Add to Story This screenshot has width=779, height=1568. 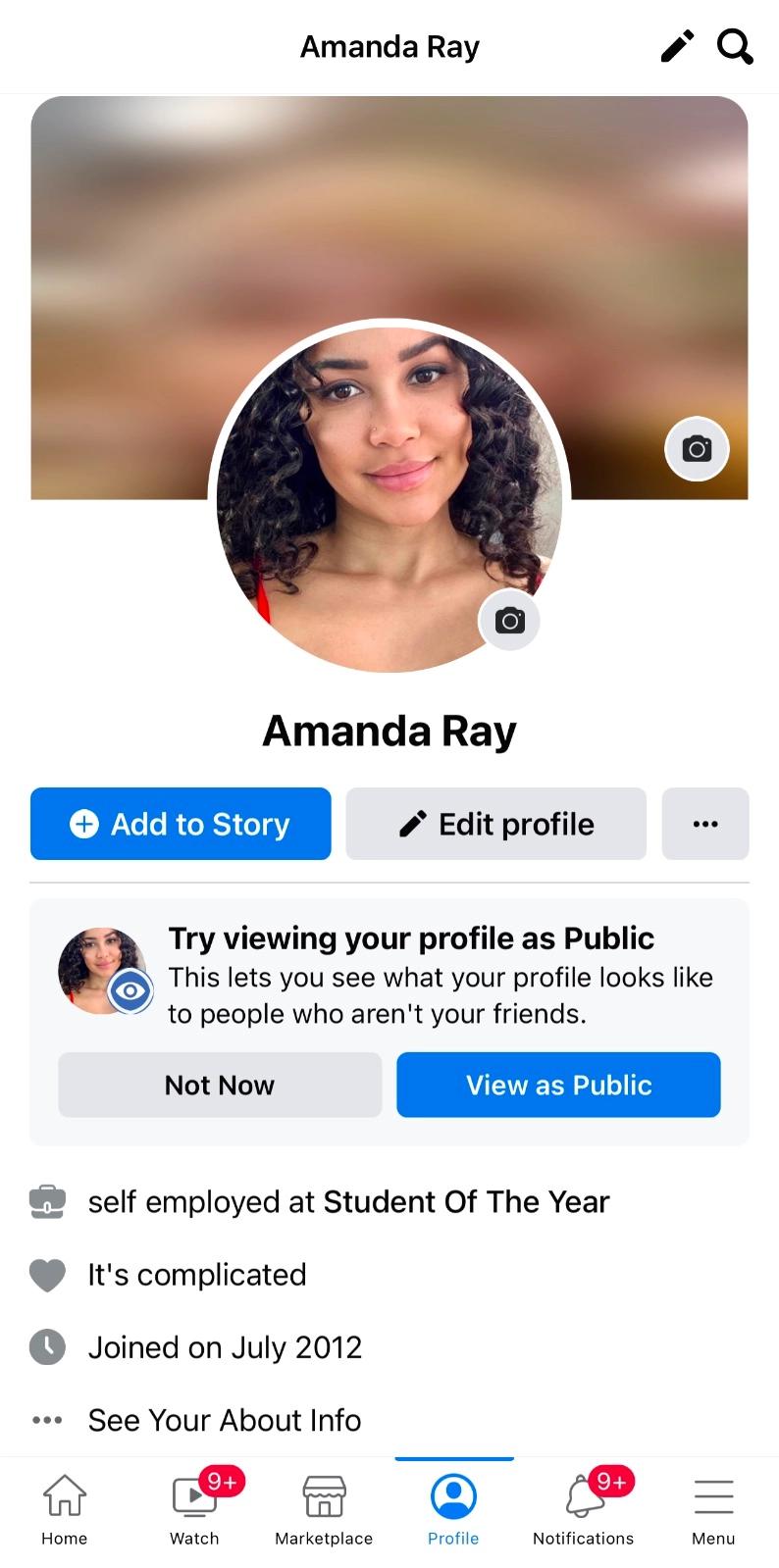tap(181, 824)
